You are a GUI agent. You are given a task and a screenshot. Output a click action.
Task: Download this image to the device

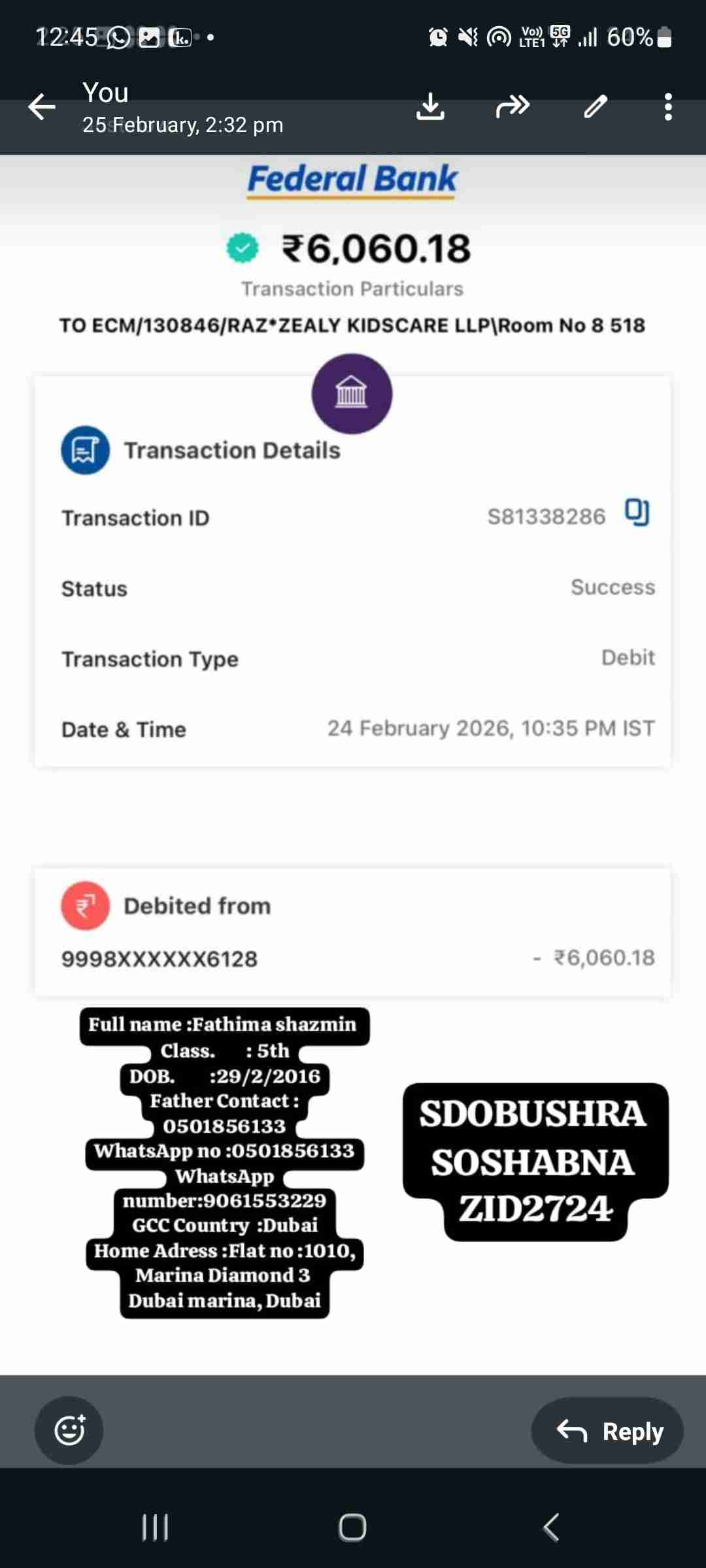[430, 106]
